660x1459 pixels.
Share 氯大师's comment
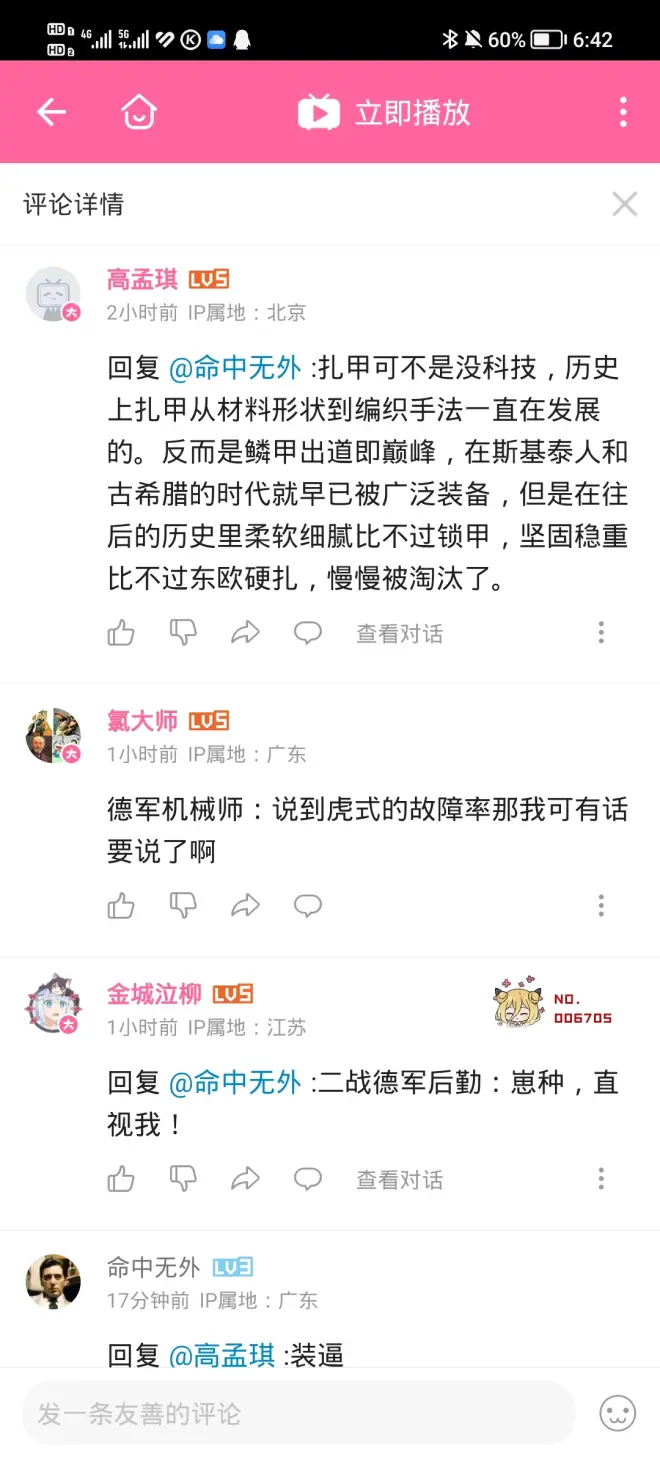(x=245, y=906)
